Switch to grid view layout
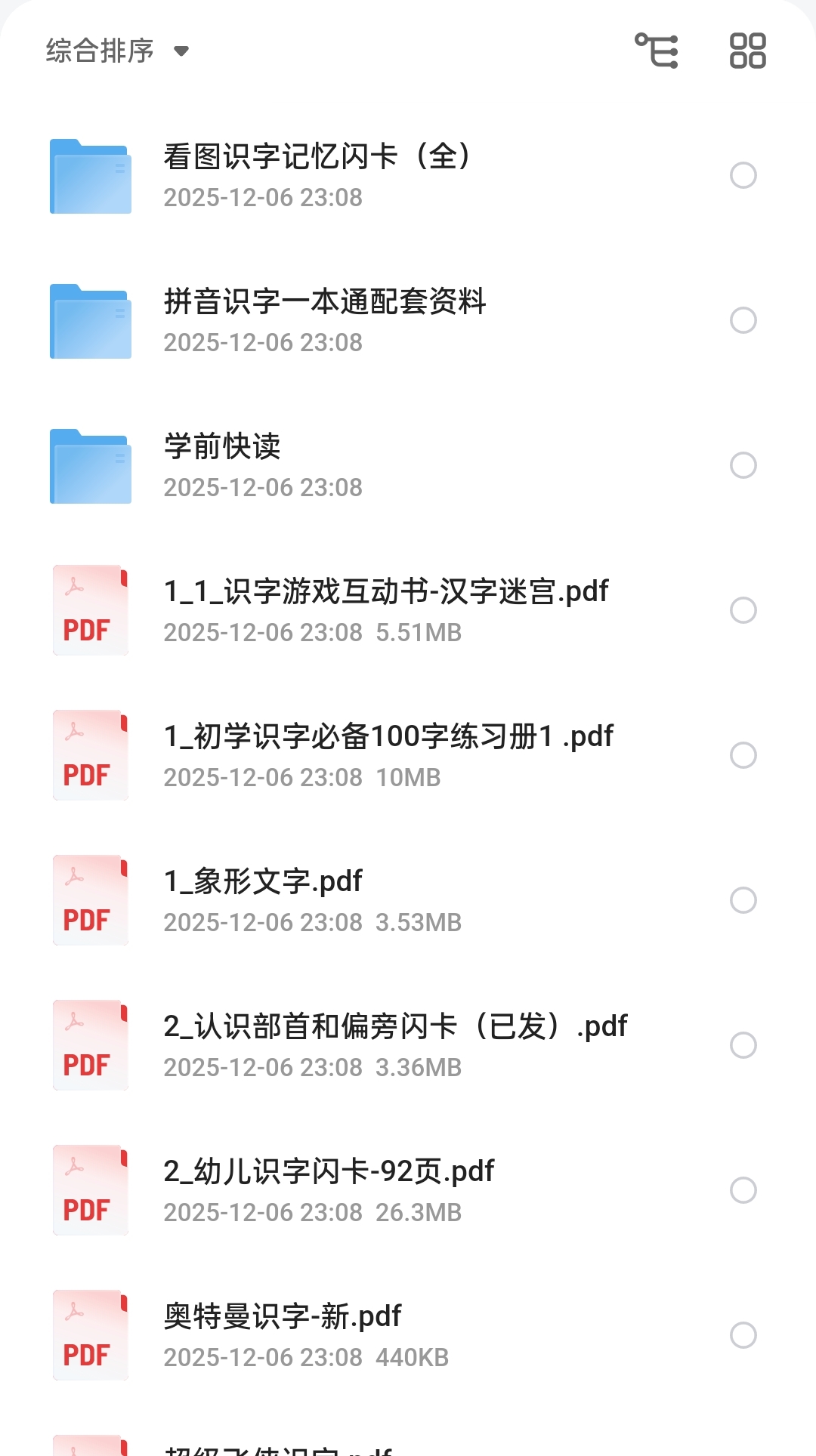This screenshot has height=1456, width=816. [747, 51]
